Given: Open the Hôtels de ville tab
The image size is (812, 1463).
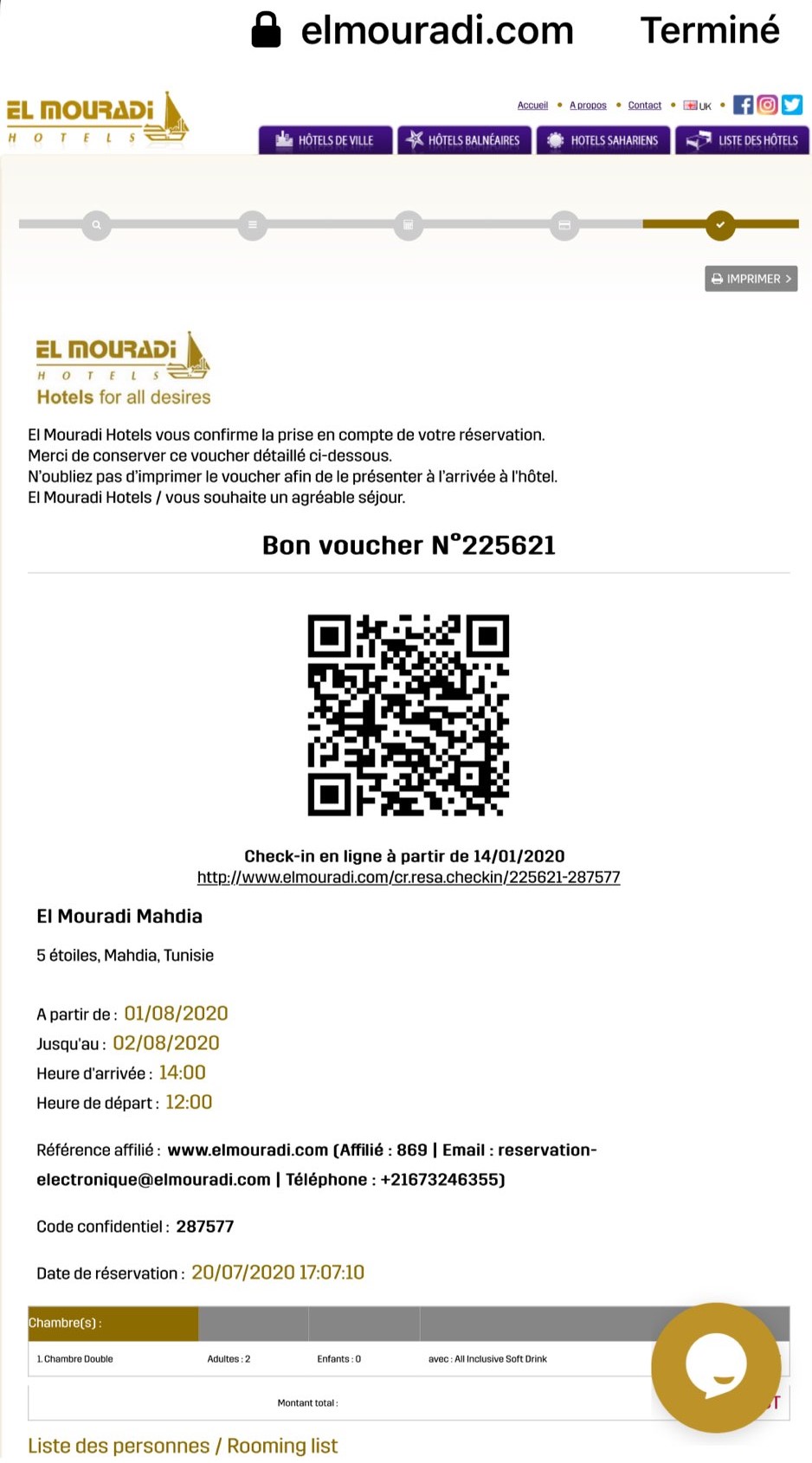Looking at the screenshot, I should click(325, 140).
